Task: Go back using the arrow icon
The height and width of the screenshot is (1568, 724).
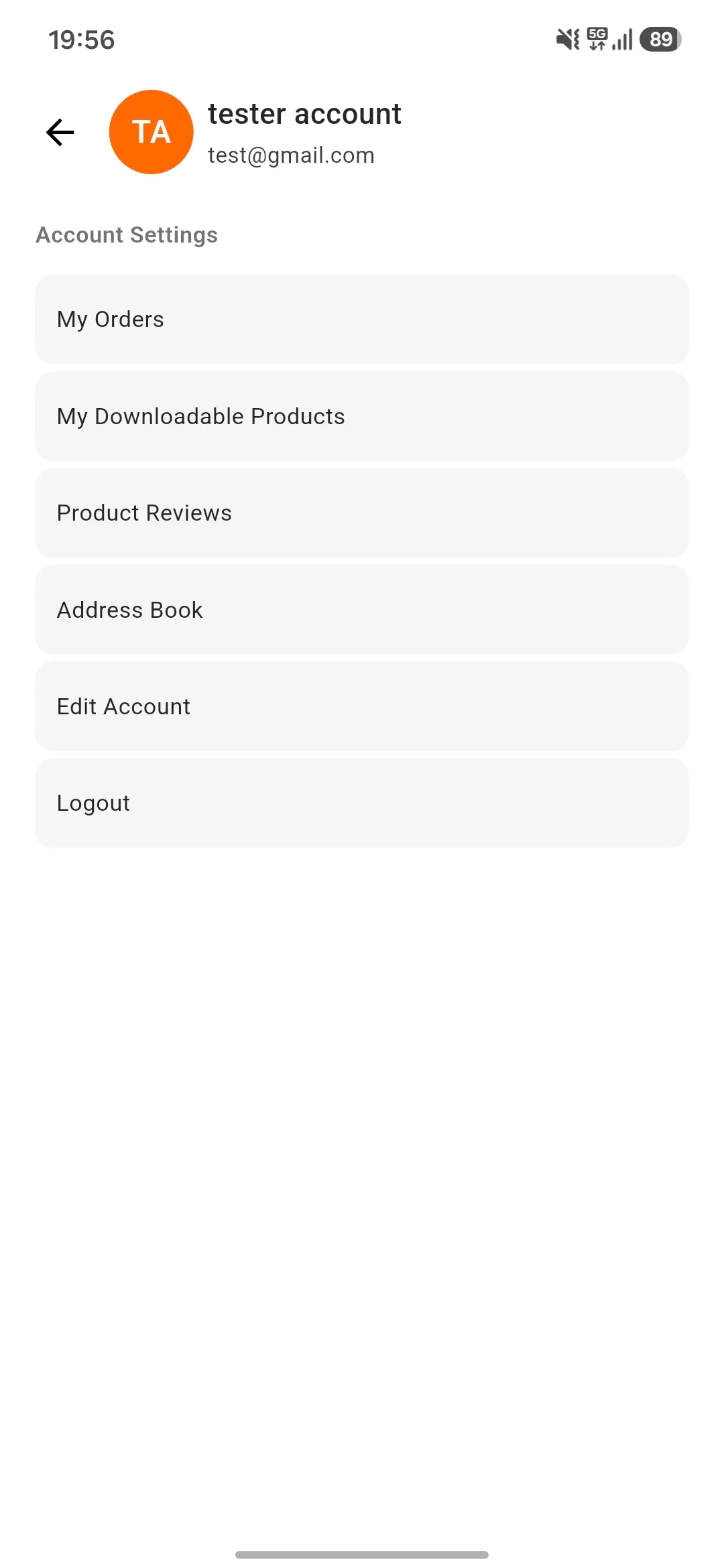Action: click(60, 132)
